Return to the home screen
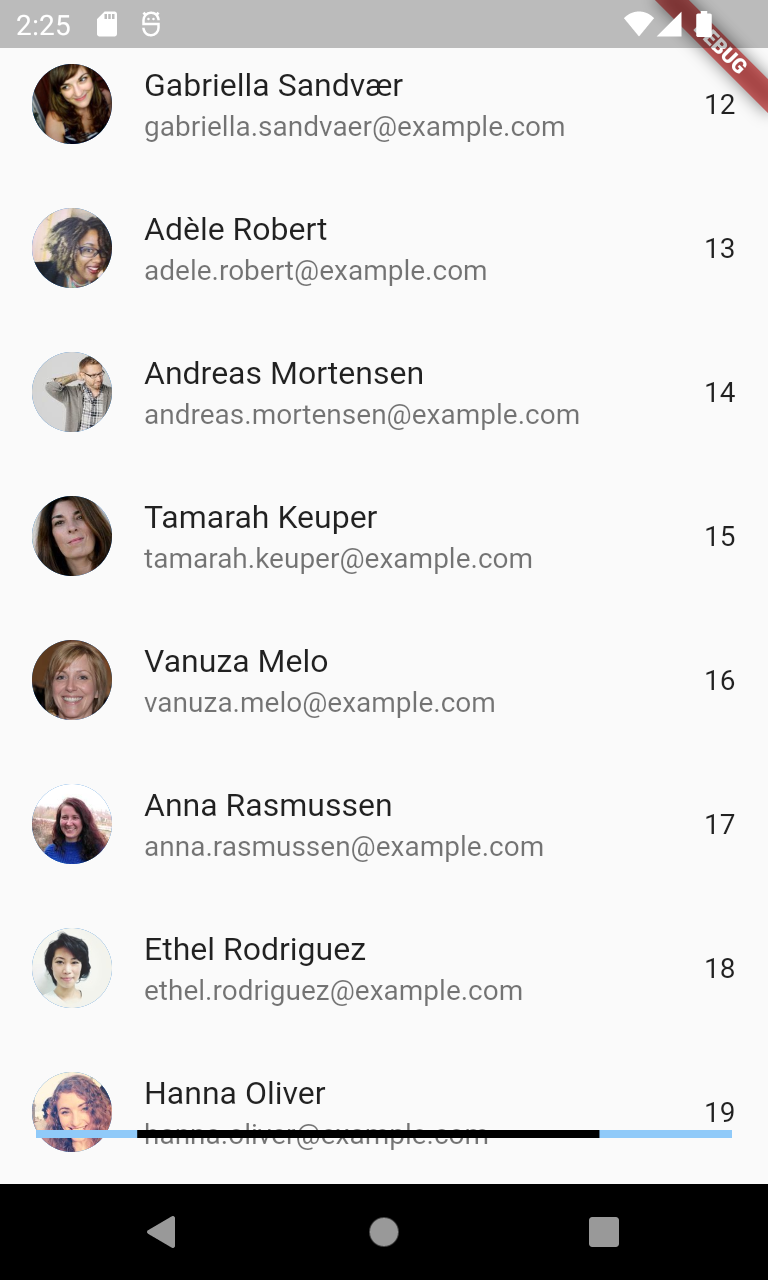 (384, 1232)
